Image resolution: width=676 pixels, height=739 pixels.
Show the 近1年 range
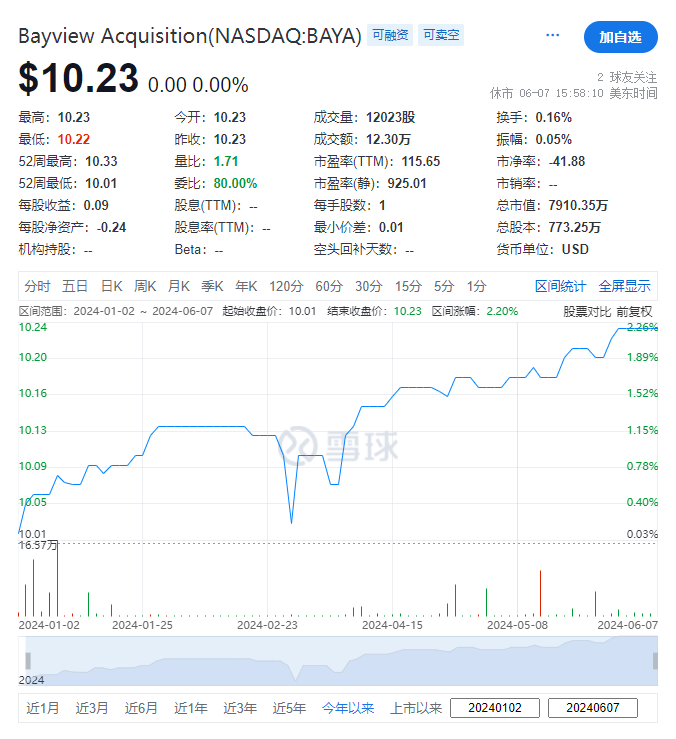tap(190, 708)
